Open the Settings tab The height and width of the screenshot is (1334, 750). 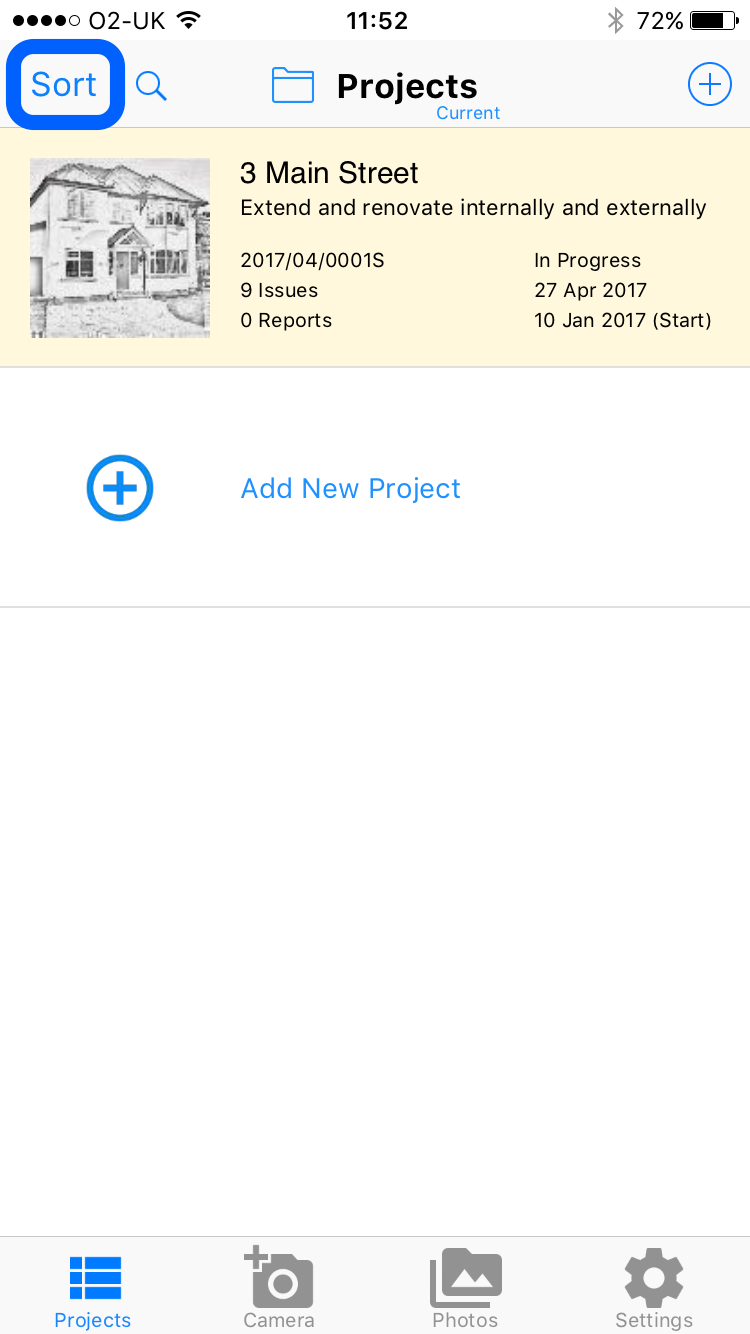pyautogui.click(x=654, y=1288)
